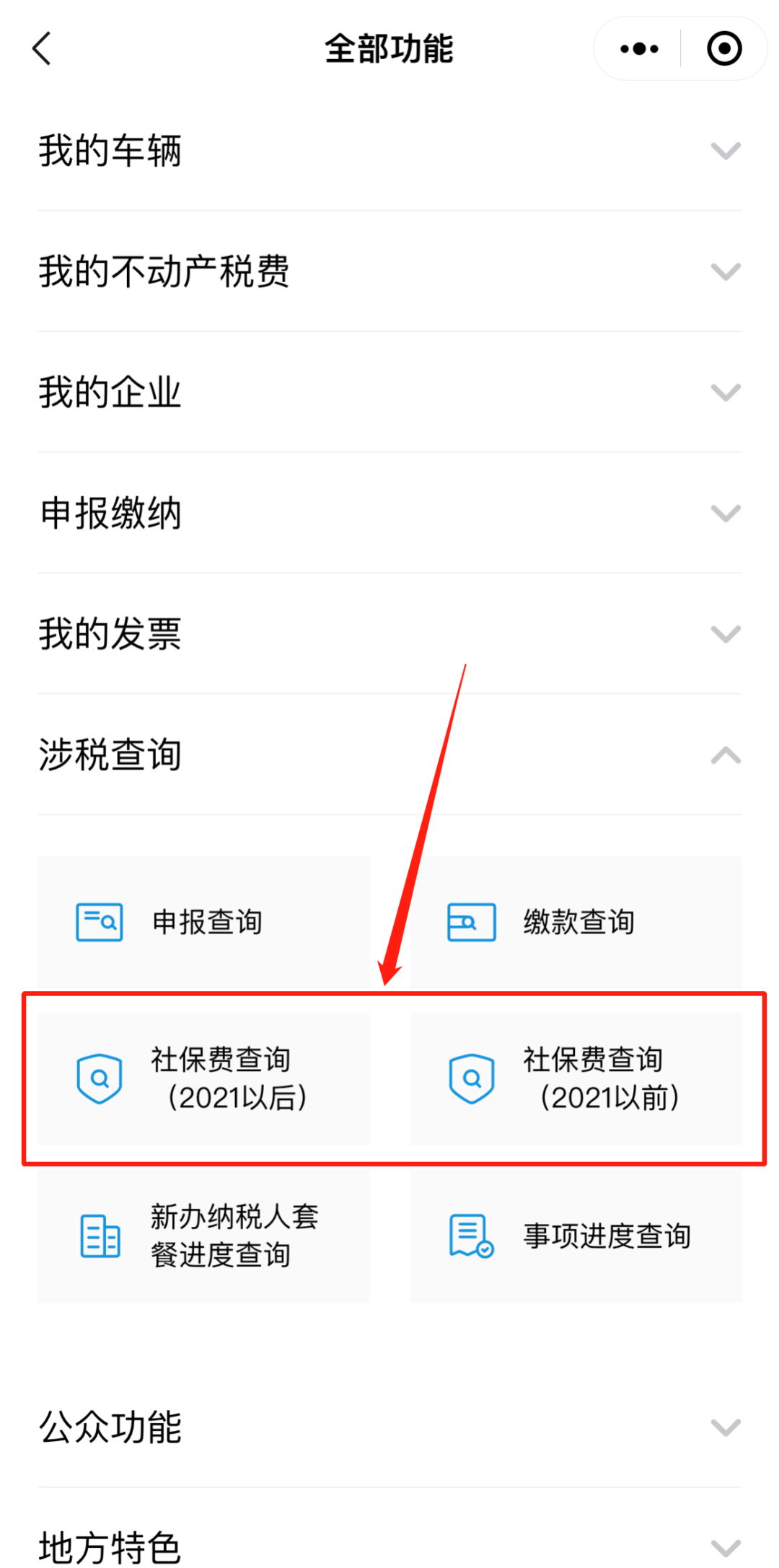
Task: Open 申报查询
Action: [x=203, y=922]
